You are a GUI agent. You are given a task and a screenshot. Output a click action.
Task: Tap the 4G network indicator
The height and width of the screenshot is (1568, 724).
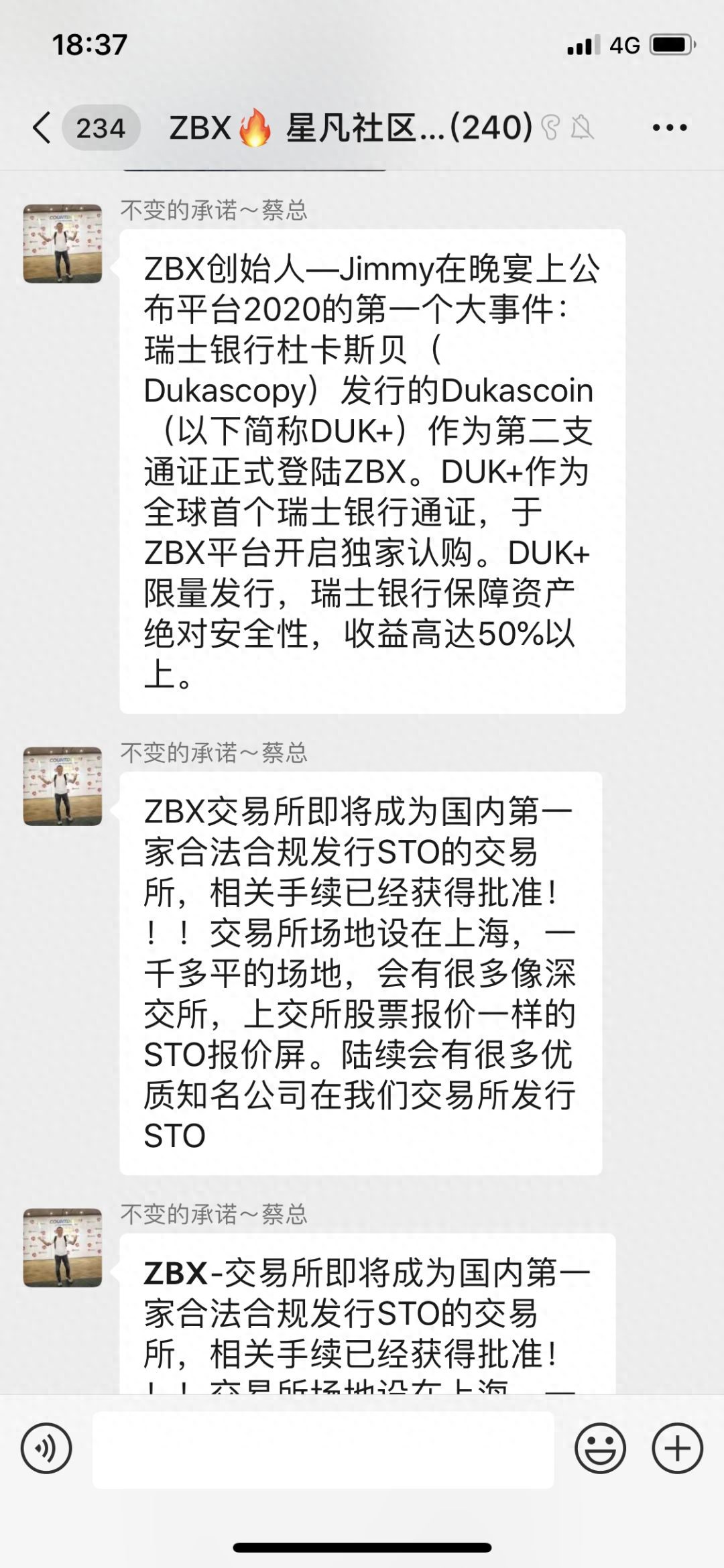pyautogui.click(x=624, y=42)
